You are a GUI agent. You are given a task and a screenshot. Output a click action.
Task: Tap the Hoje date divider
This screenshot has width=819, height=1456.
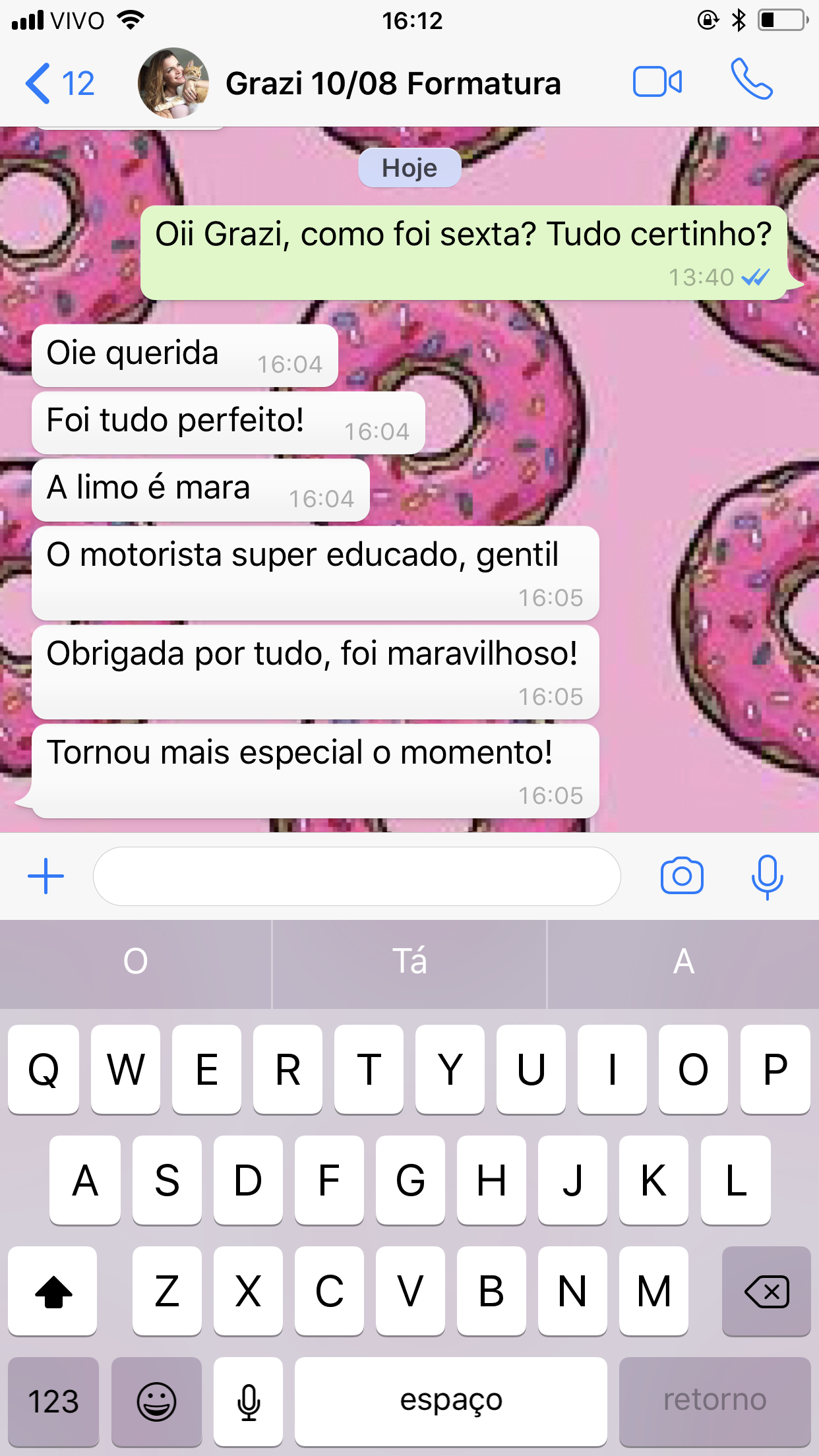[409, 167]
